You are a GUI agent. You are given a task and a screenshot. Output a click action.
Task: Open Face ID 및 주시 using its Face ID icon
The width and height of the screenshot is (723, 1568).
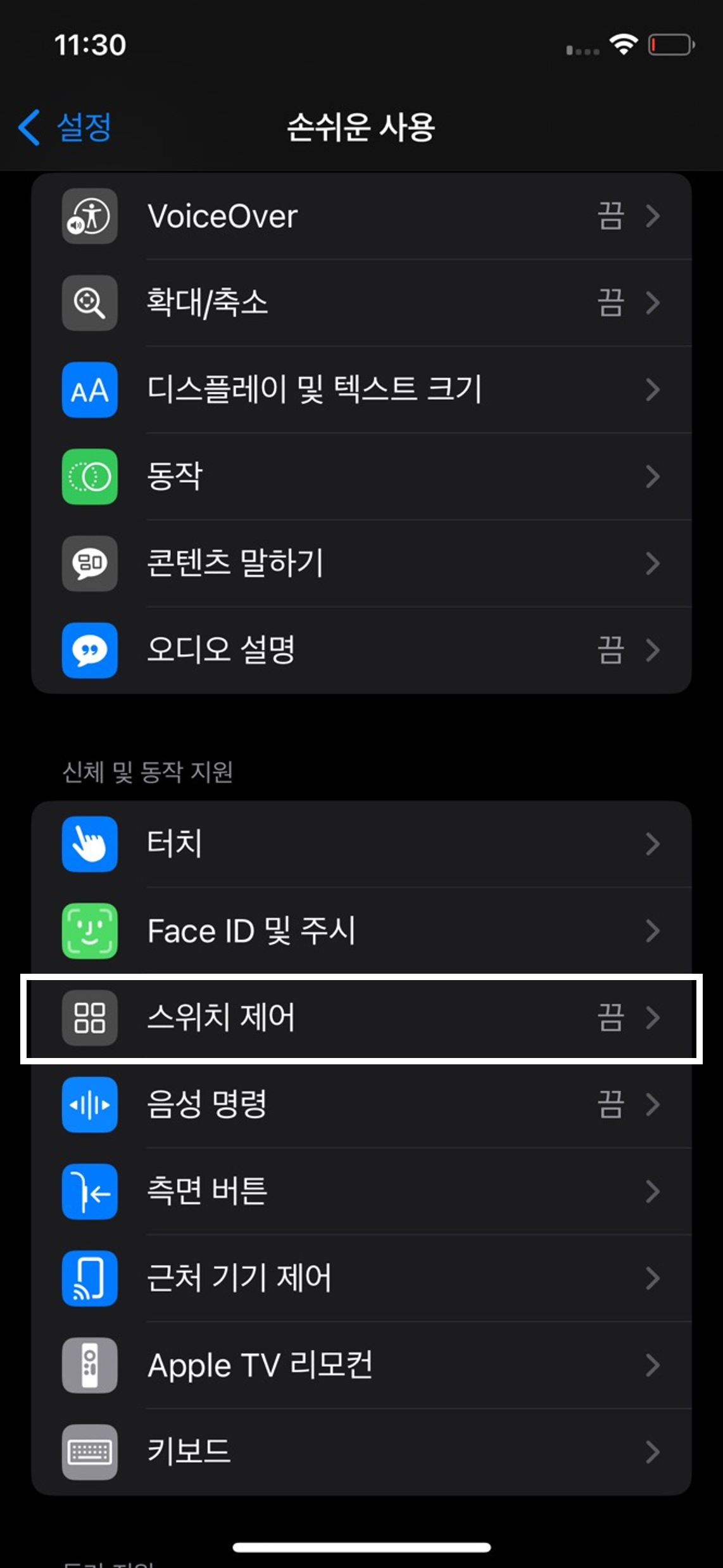[89, 931]
